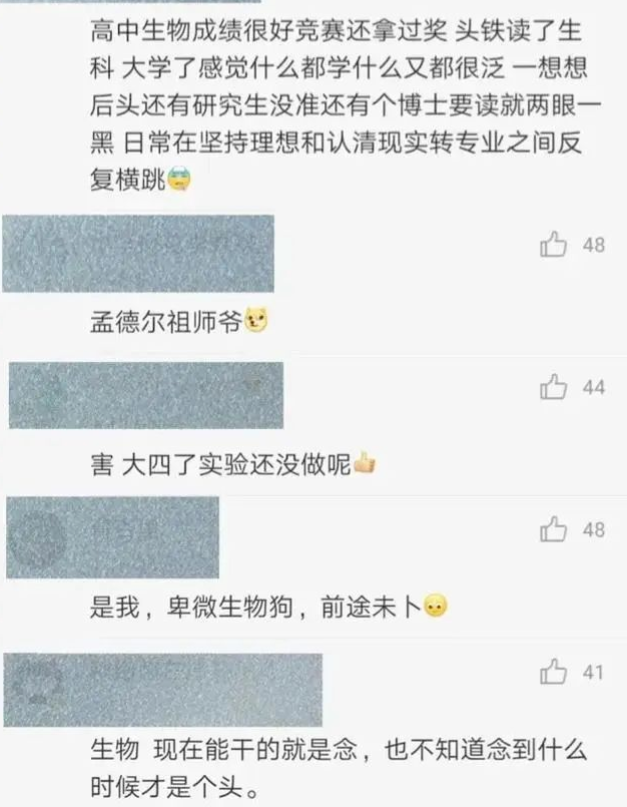Like the comment 害 大四了实验还没做呢
Image resolution: width=627 pixels, height=807 pixels.
click(553, 387)
